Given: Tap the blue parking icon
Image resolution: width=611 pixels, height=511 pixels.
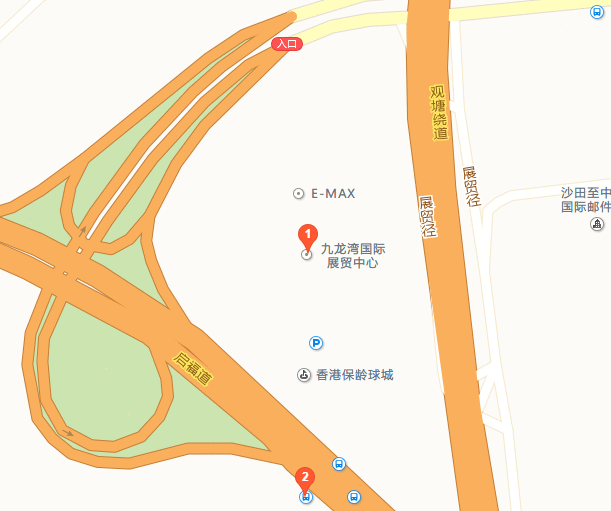Looking at the screenshot, I should tap(316, 343).
